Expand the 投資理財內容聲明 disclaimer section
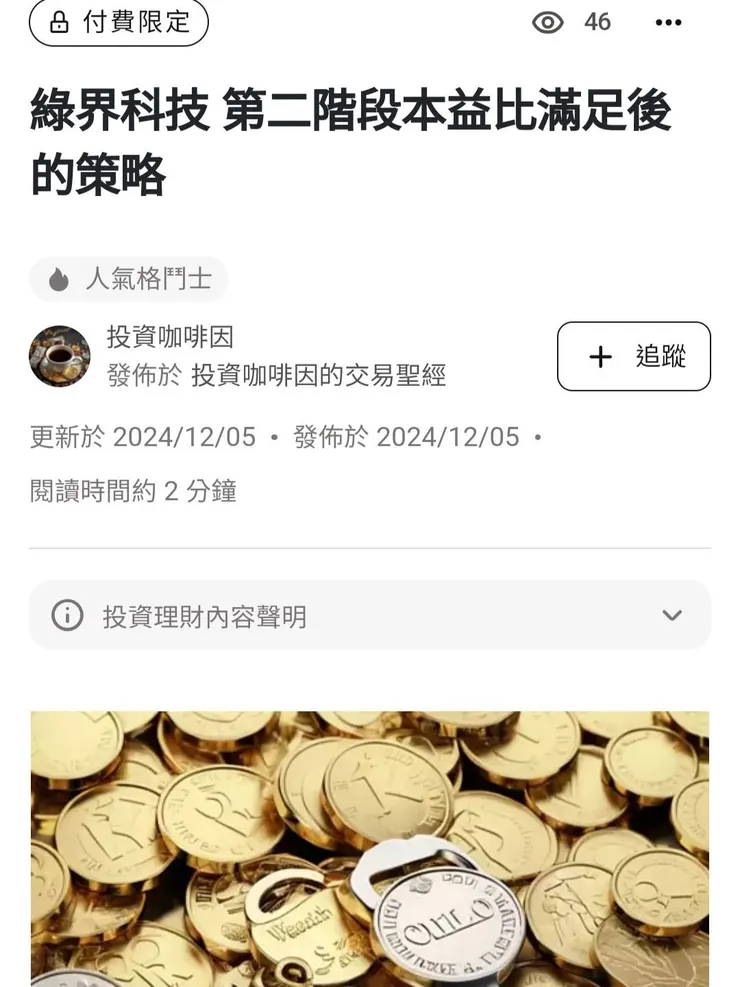 point(370,616)
